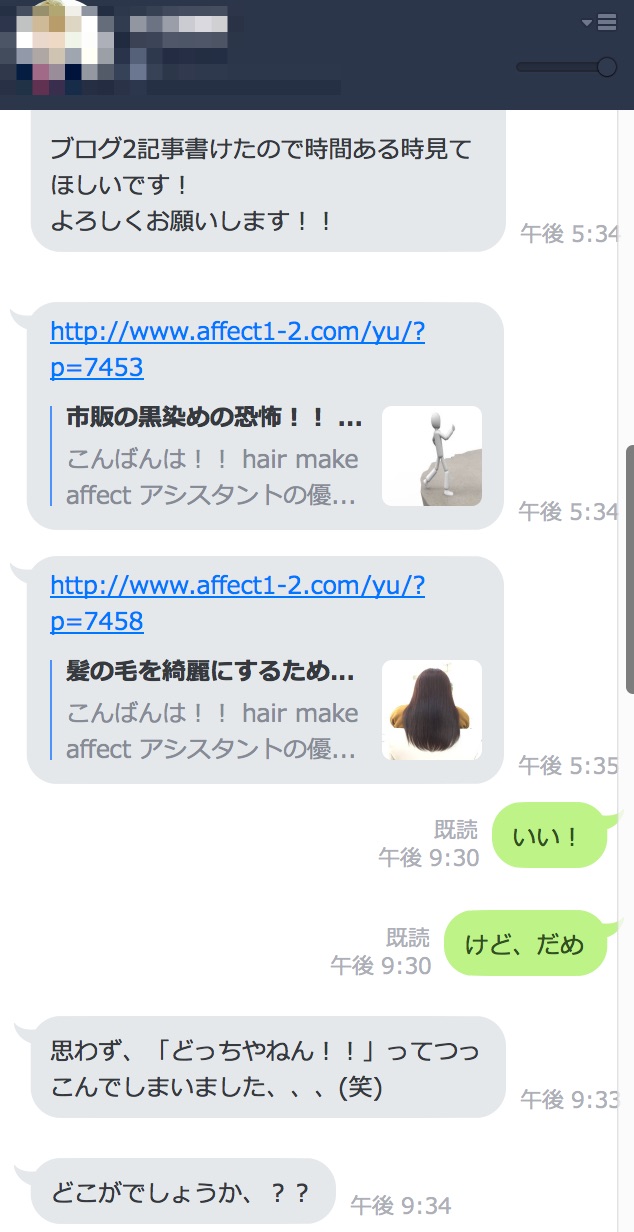Tap the chat's vertical scrollbar

pyautogui.click(x=629, y=568)
